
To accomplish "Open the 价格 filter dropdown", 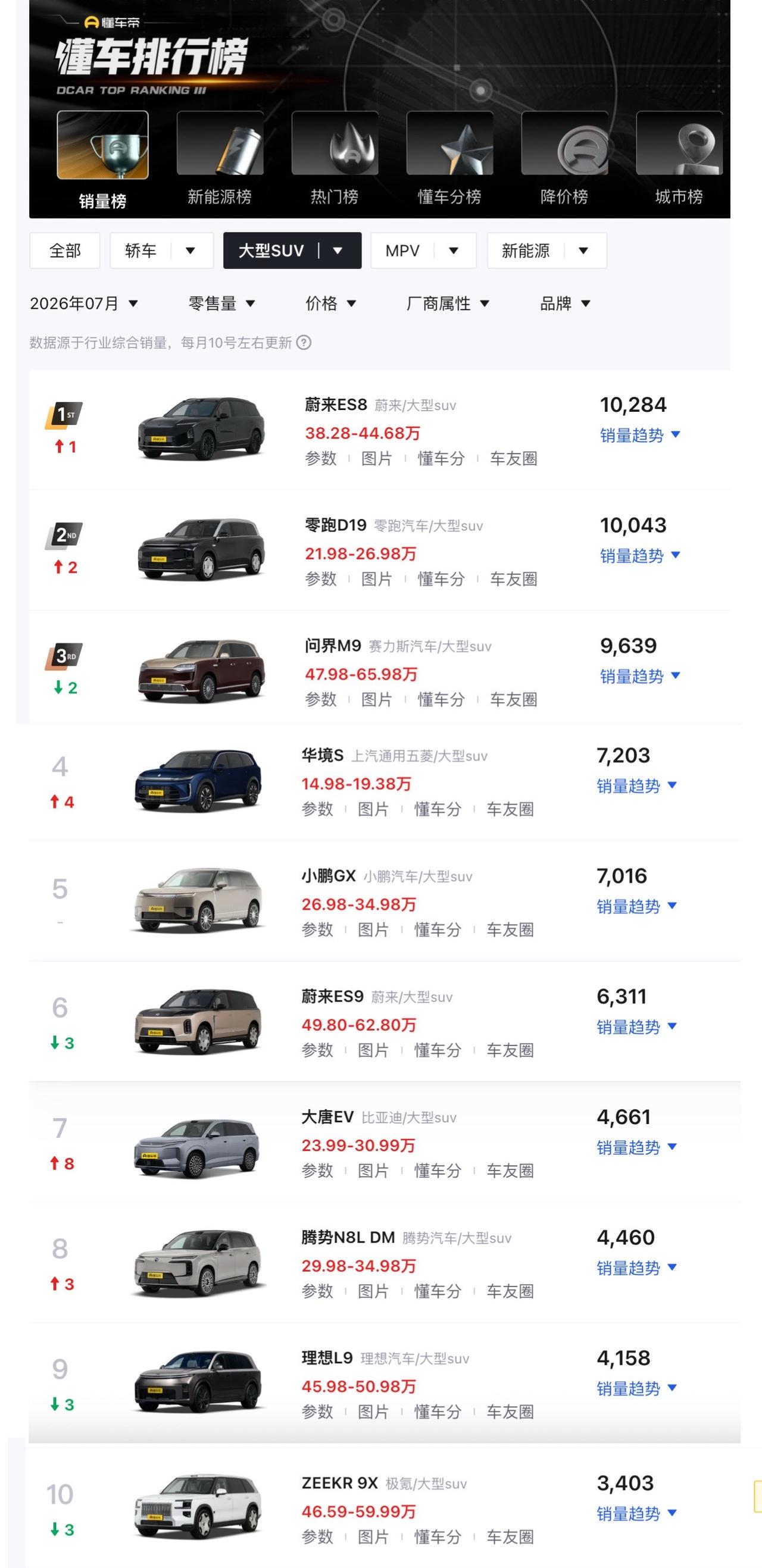I will coord(331,303).
